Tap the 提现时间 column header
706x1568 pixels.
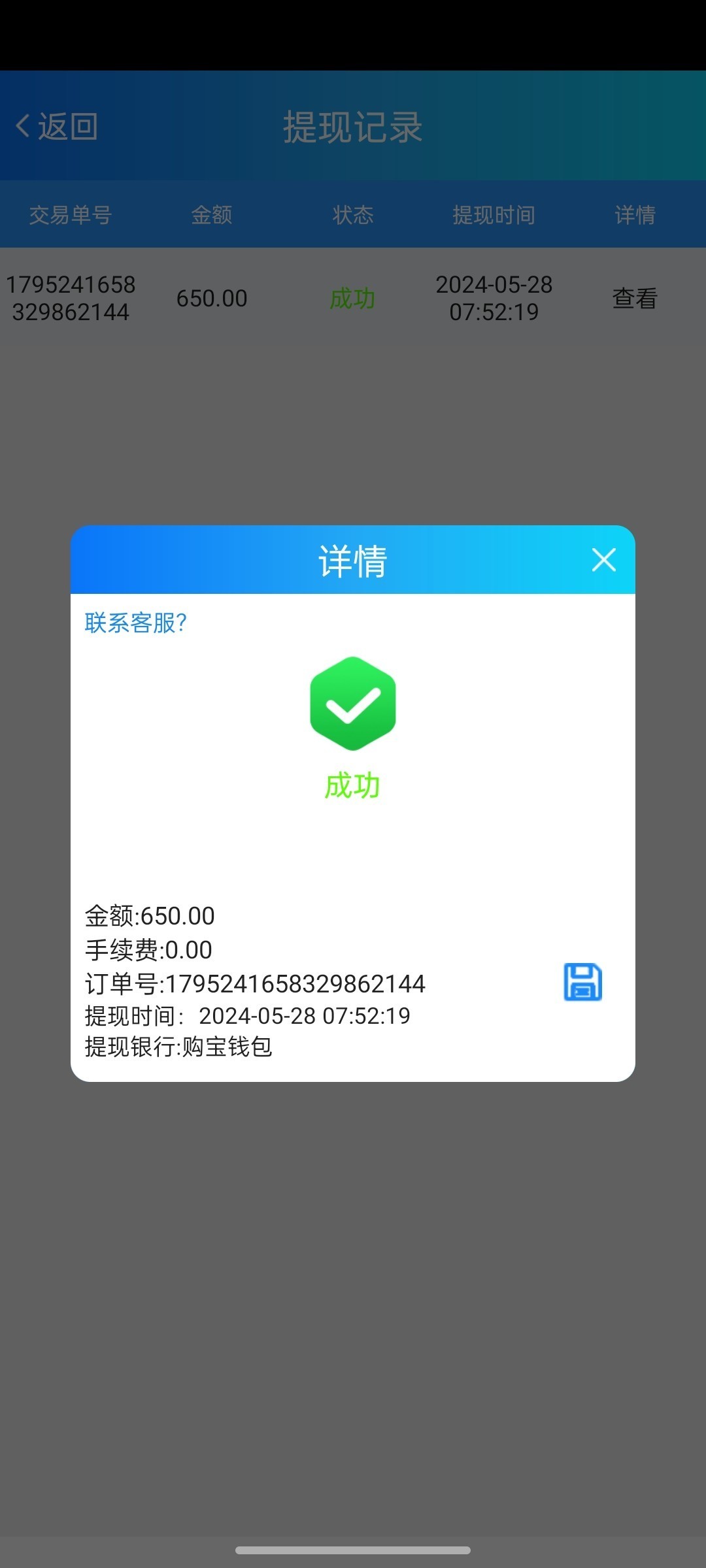492,214
